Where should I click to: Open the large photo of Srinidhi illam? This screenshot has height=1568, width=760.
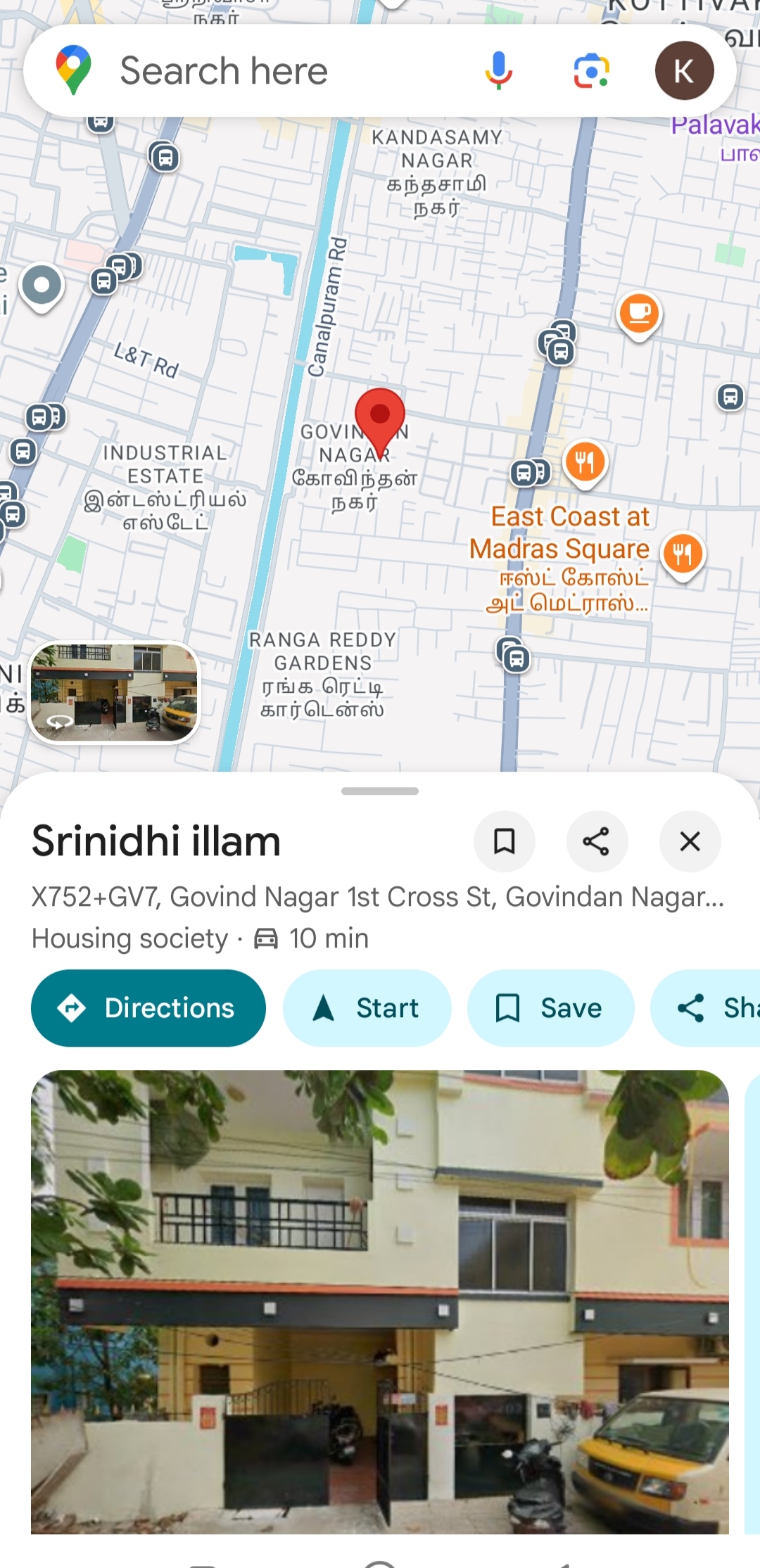coord(380,1301)
